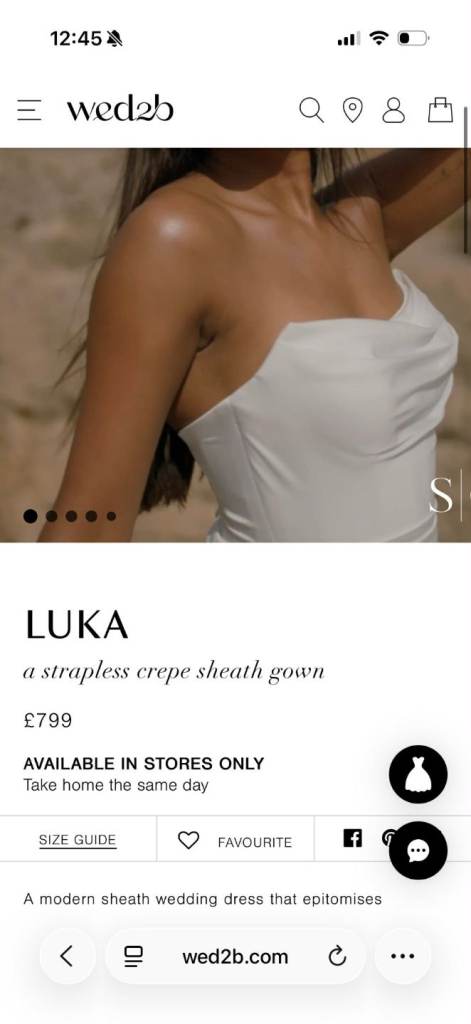This screenshot has height=1024, width=471.
Task: Tap the wed2b.com address bar
Action: pyautogui.click(x=235, y=957)
